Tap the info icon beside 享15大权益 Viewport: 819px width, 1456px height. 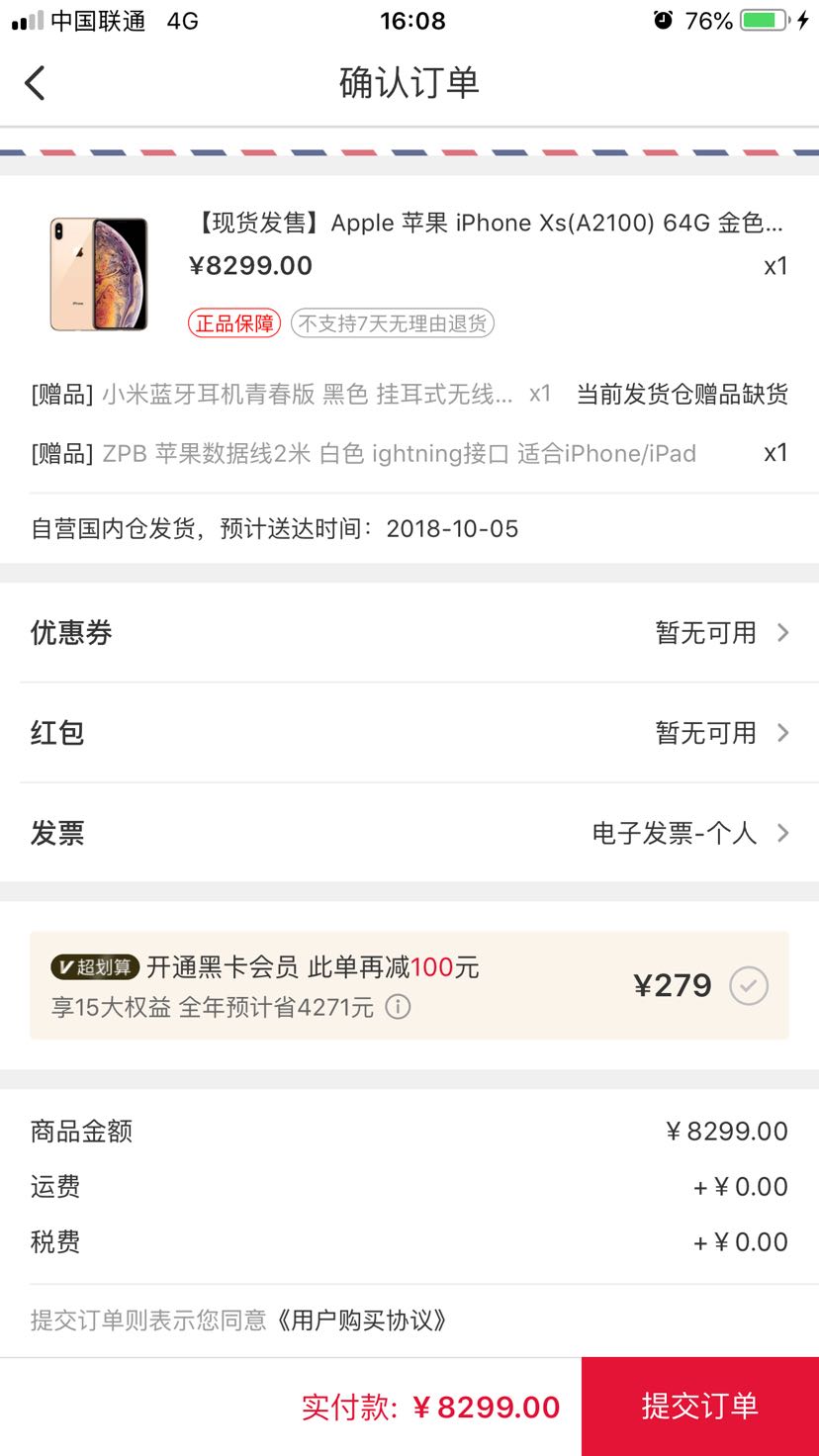398,1007
